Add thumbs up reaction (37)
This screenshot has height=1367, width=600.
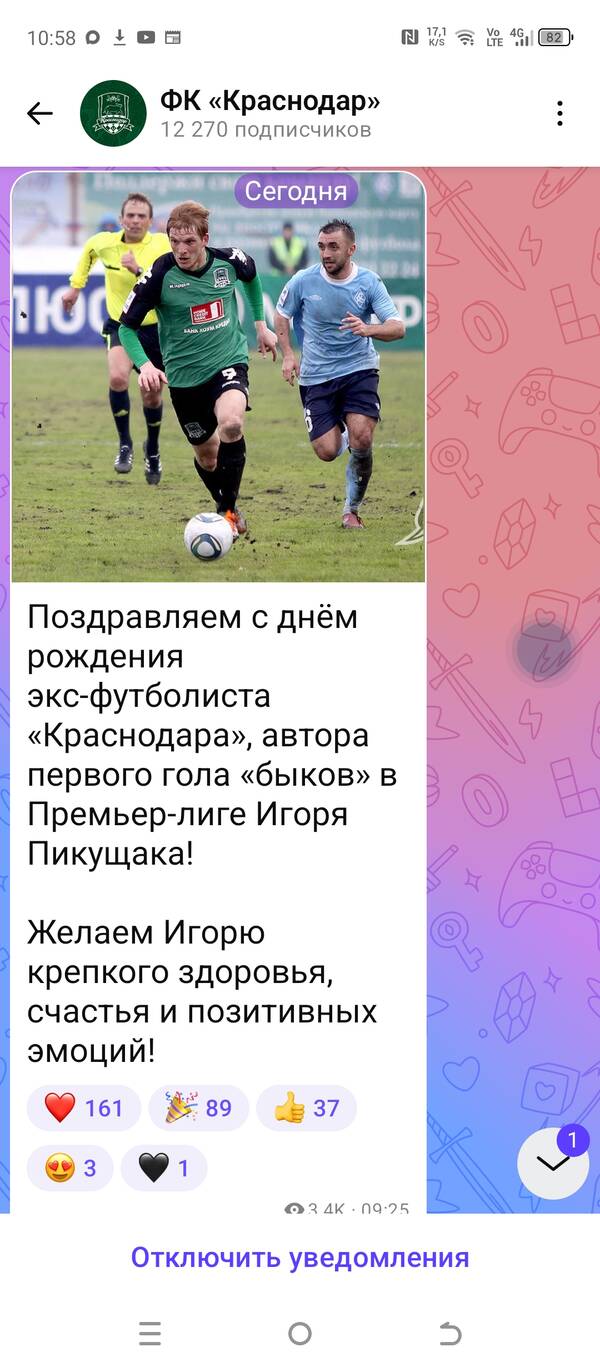[306, 1108]
